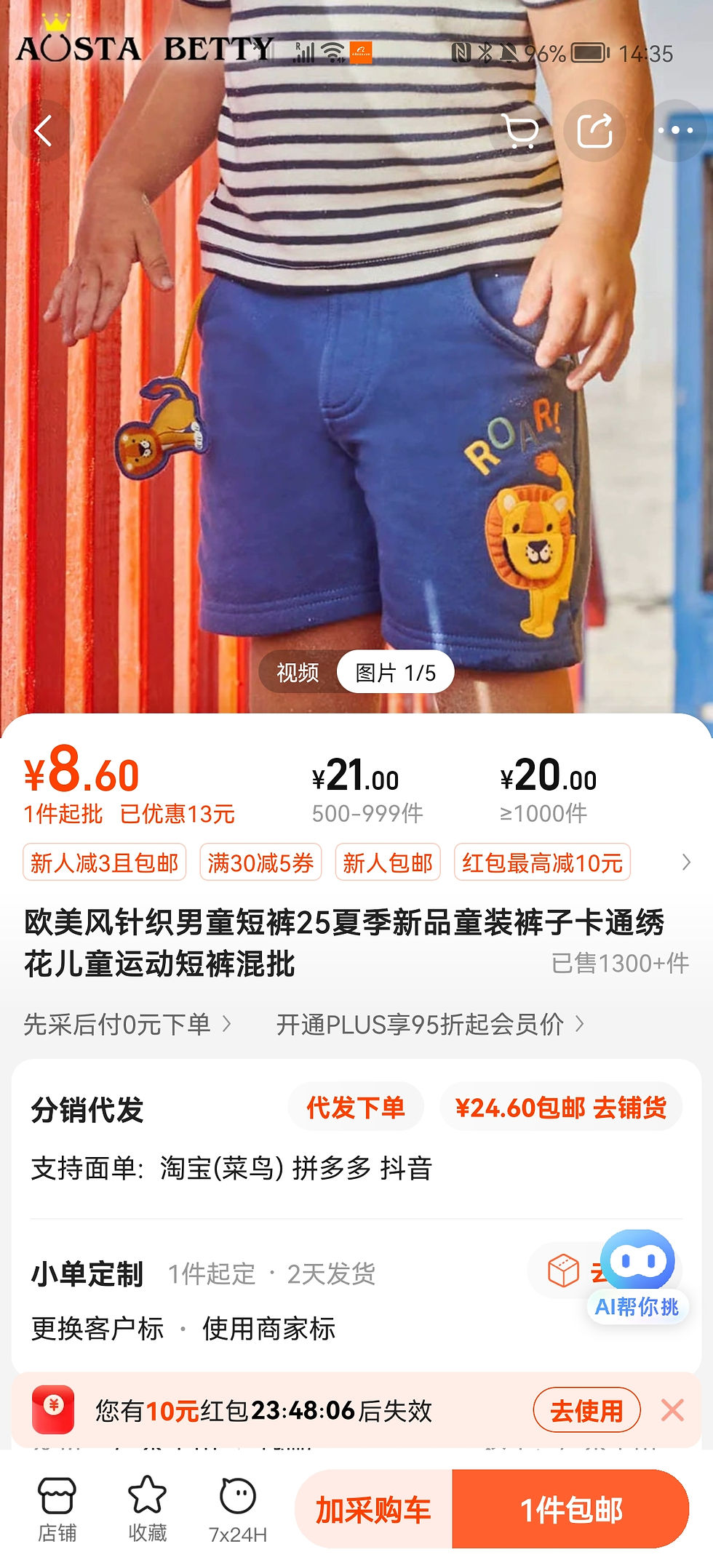This screenshot has width=713, height=1568.
Task: Tap the 新人减3且包邮 coupon chip
Action: 105,863
